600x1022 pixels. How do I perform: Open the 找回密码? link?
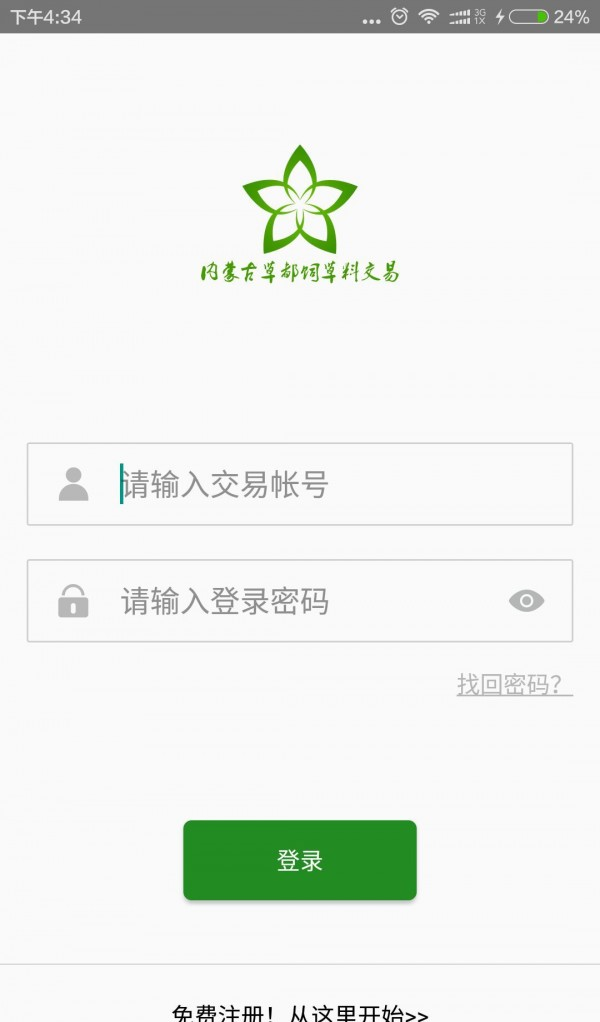click(514, 685)
